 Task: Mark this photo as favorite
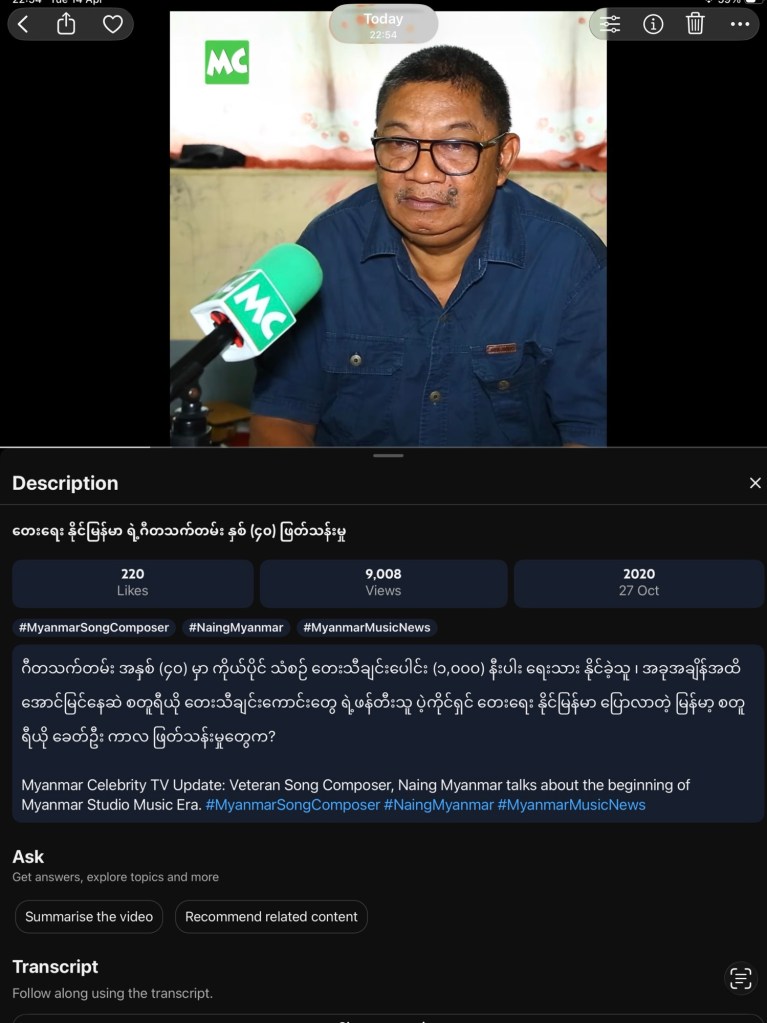click(113, 24)
